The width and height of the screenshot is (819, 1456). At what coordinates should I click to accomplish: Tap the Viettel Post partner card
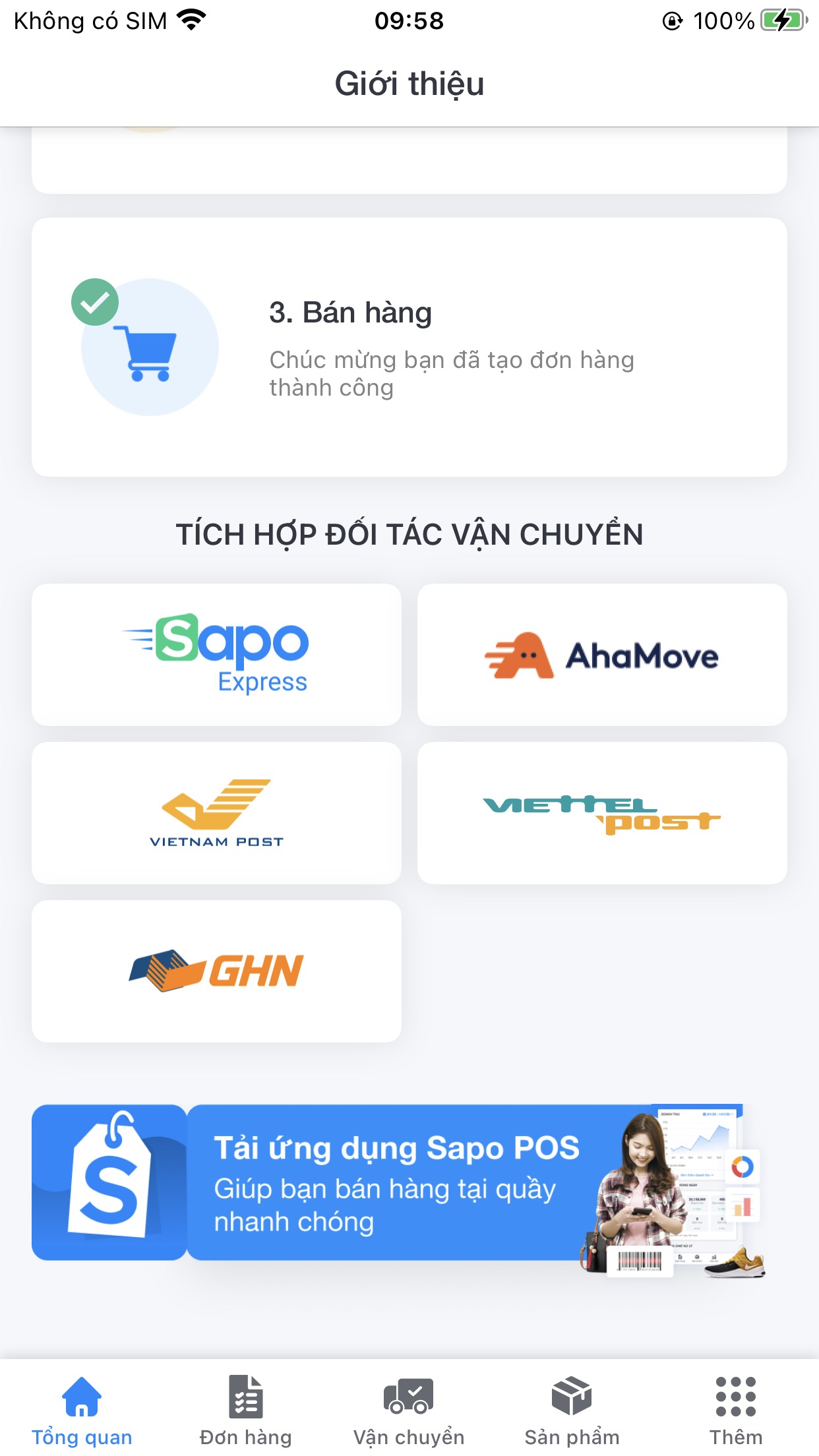tap(602, 813)
